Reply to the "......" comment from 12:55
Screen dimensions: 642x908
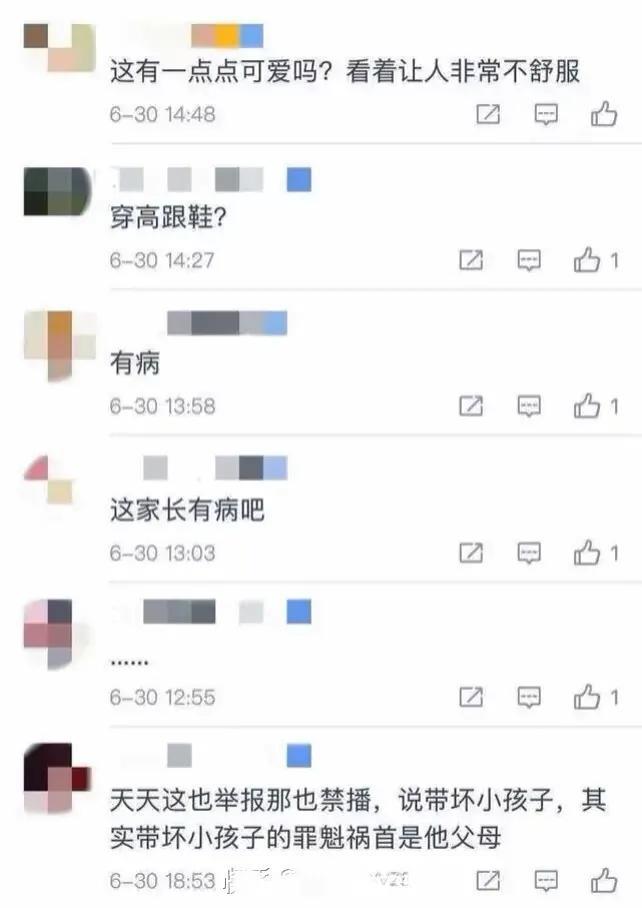(x=529, y=697)
